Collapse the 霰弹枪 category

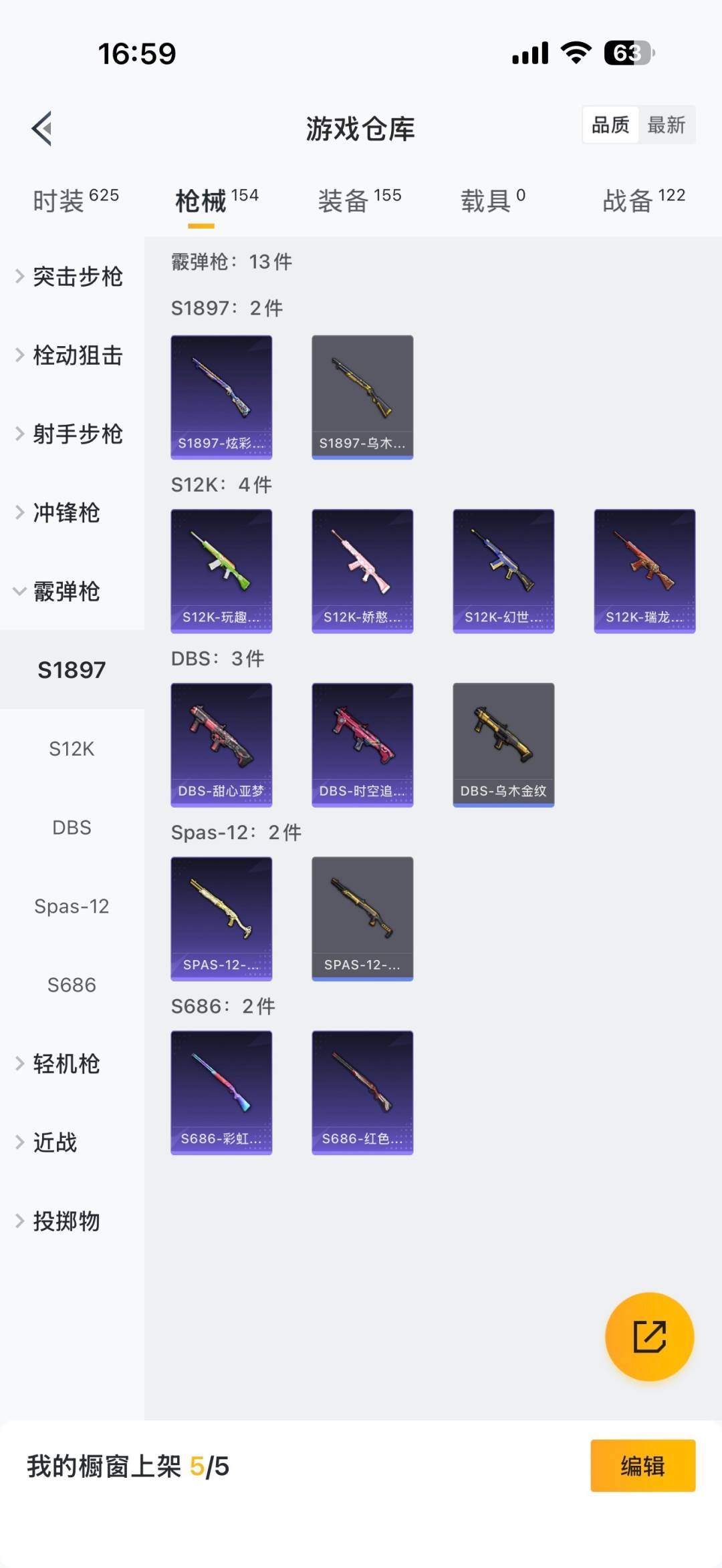click(66, 592)
